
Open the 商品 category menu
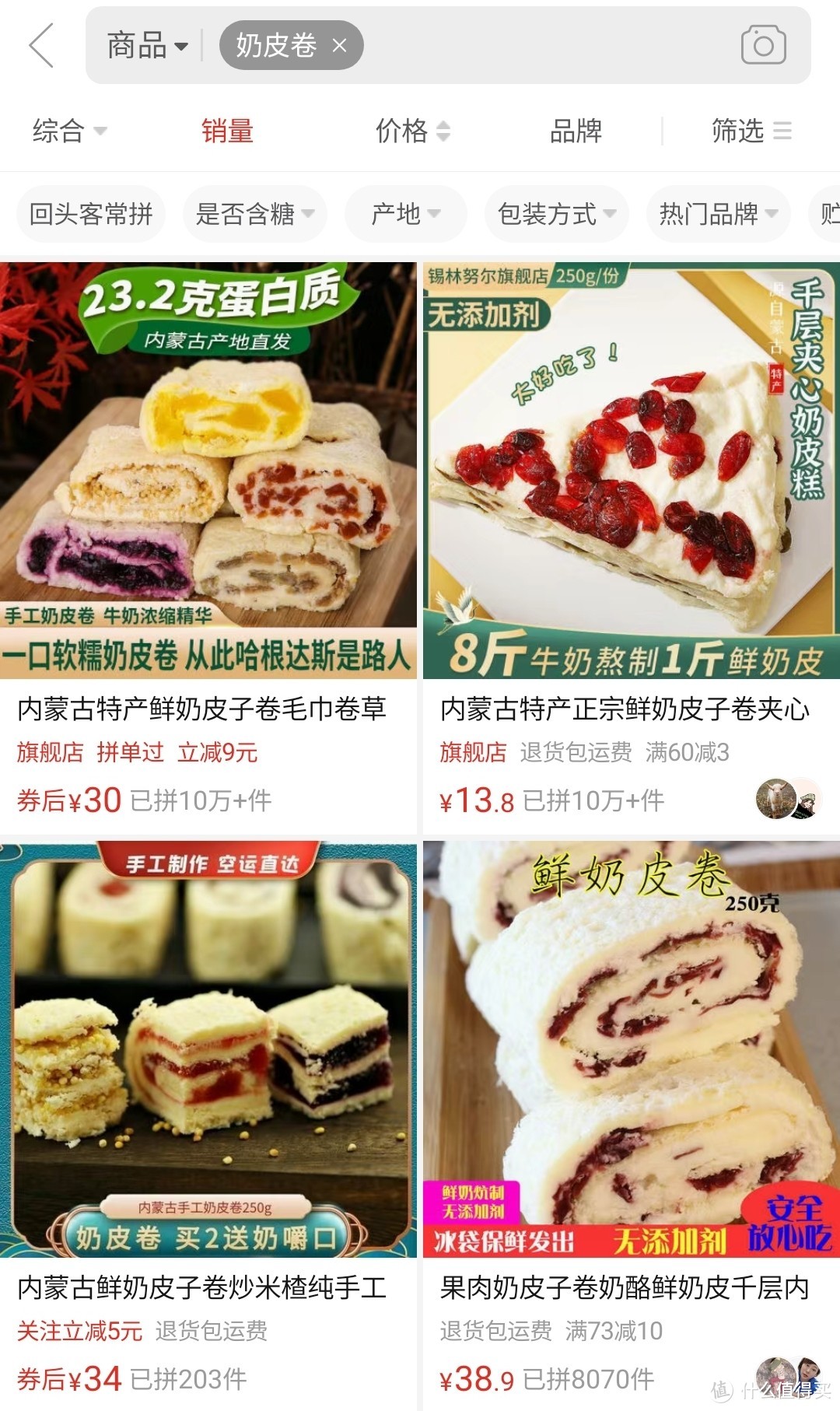[145, 45]
